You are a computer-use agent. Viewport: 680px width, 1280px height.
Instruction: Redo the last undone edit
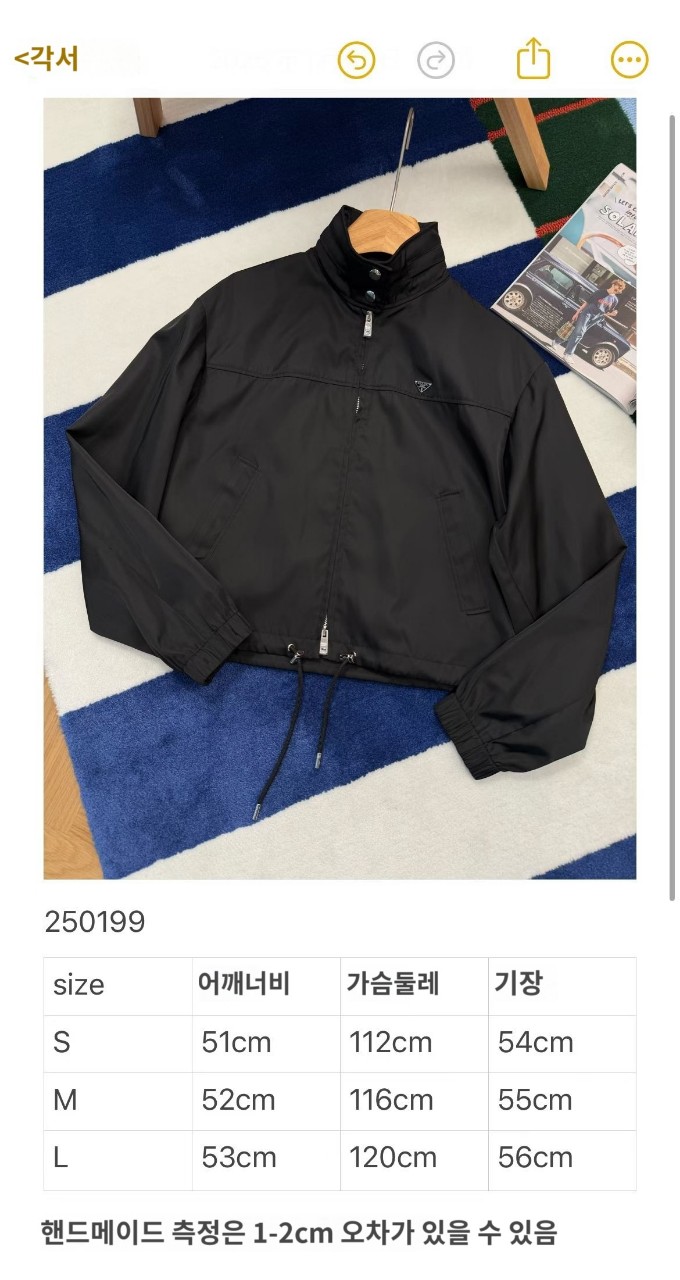435,61
